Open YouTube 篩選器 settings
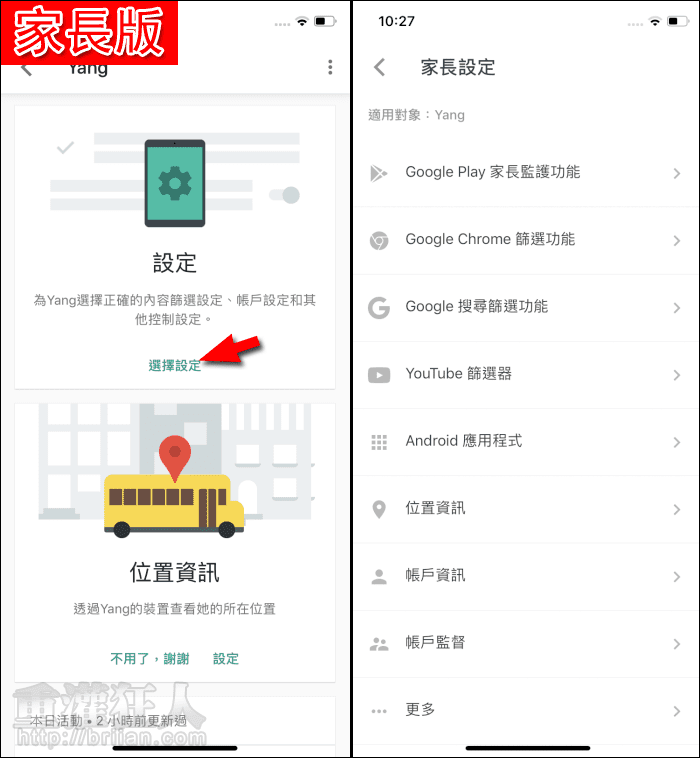 525,374
